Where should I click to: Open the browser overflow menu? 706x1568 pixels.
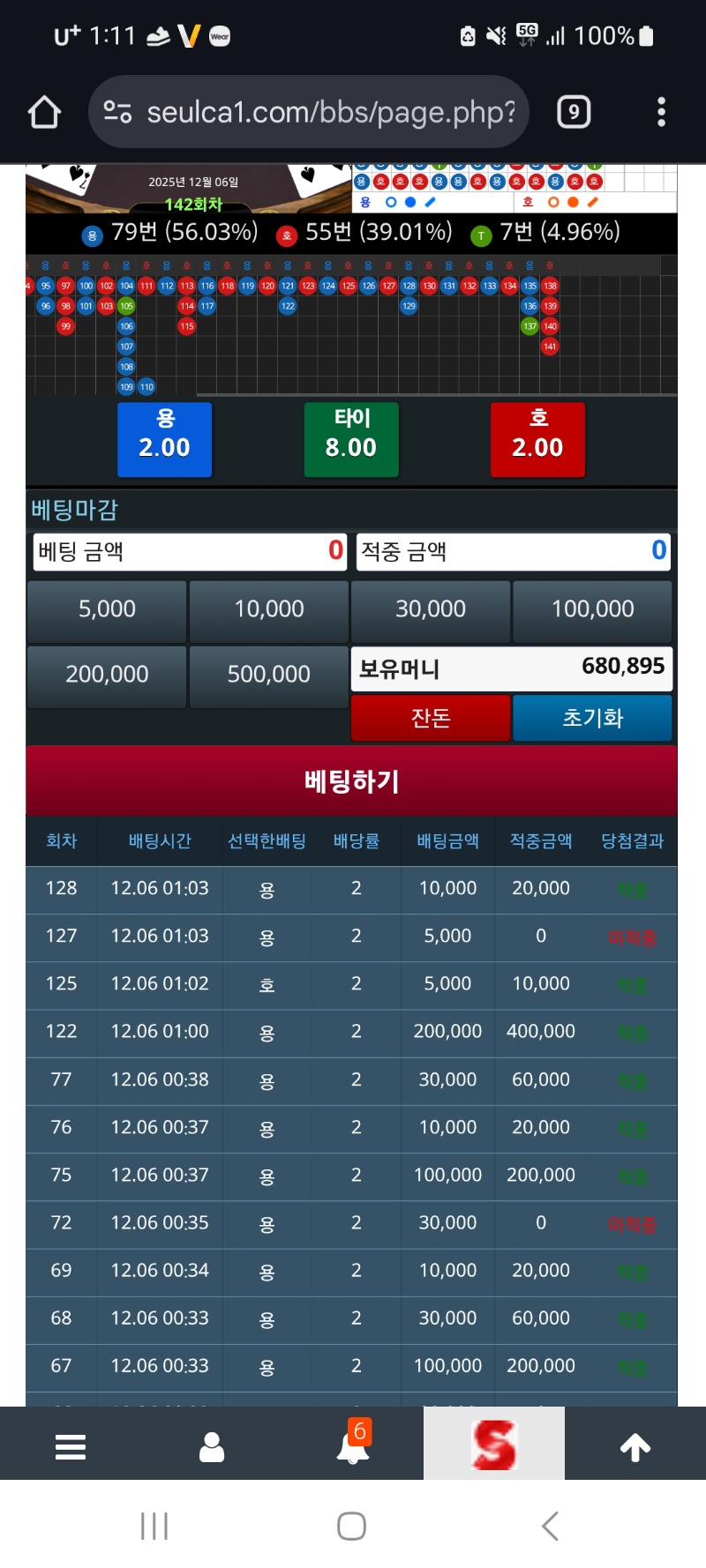click(661, 112)
